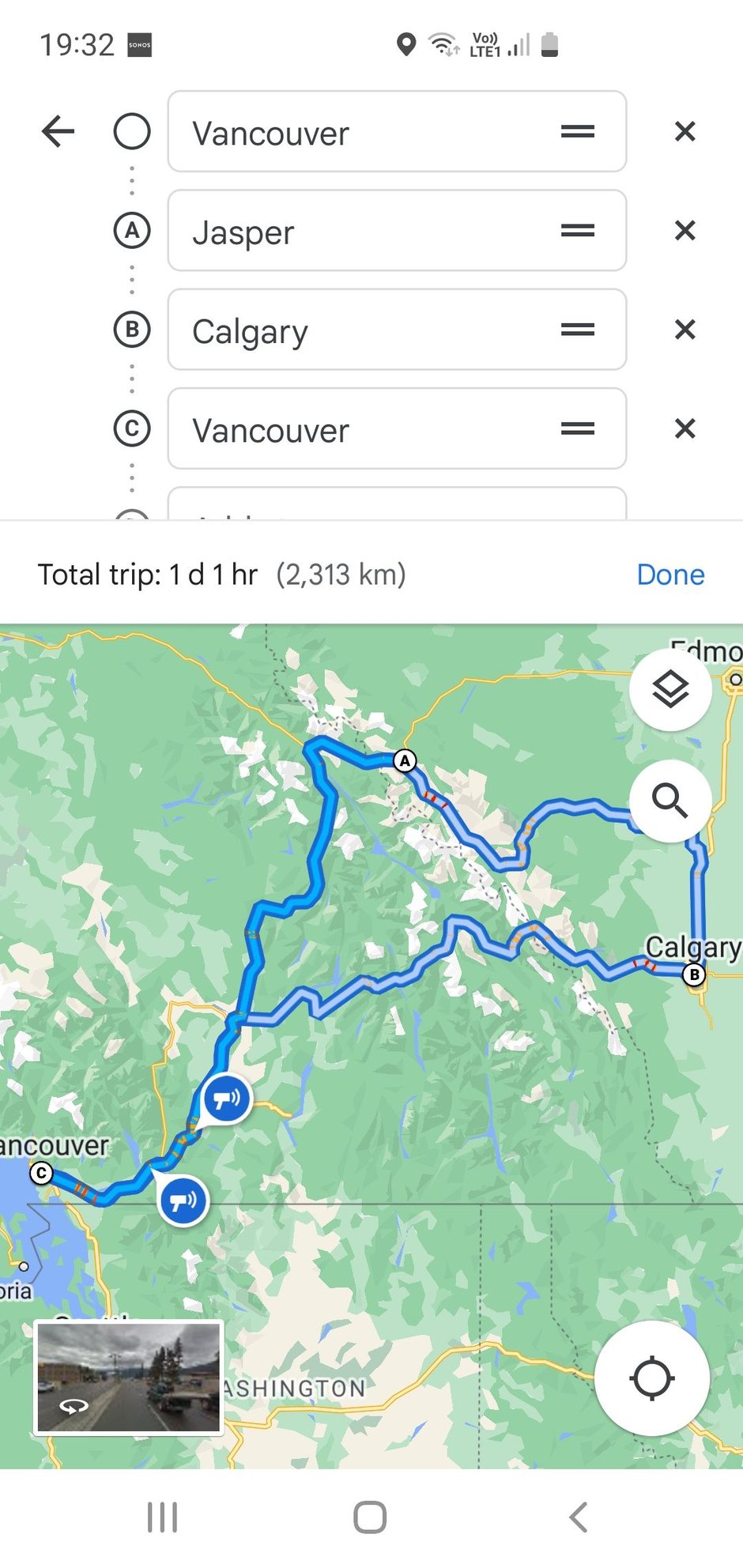Remove the starting Vancouver point
Viewport: 743px width, 1568px height.
[685, 131]
